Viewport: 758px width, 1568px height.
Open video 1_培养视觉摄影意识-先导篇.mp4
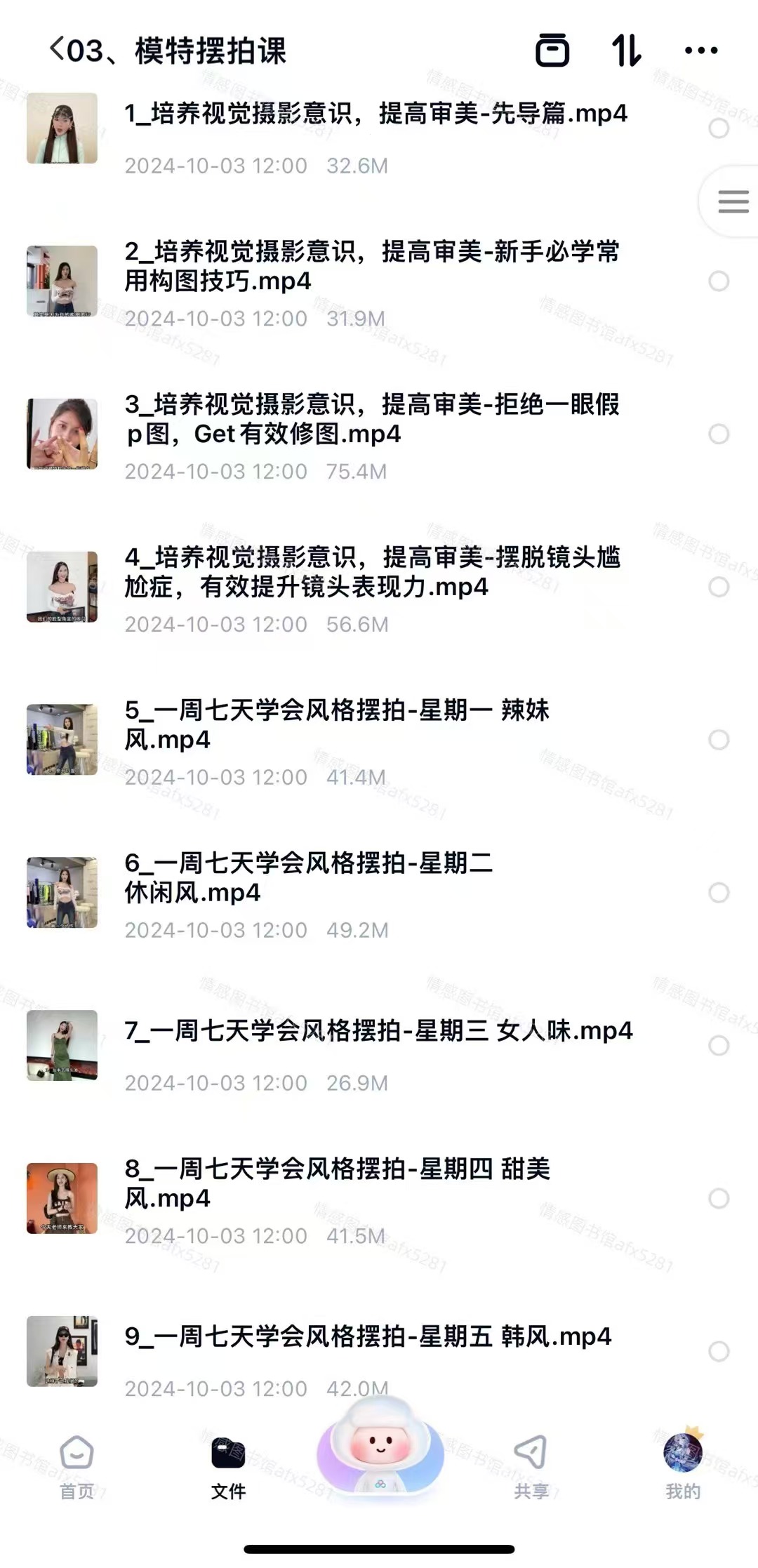click(x=375, y=114)
